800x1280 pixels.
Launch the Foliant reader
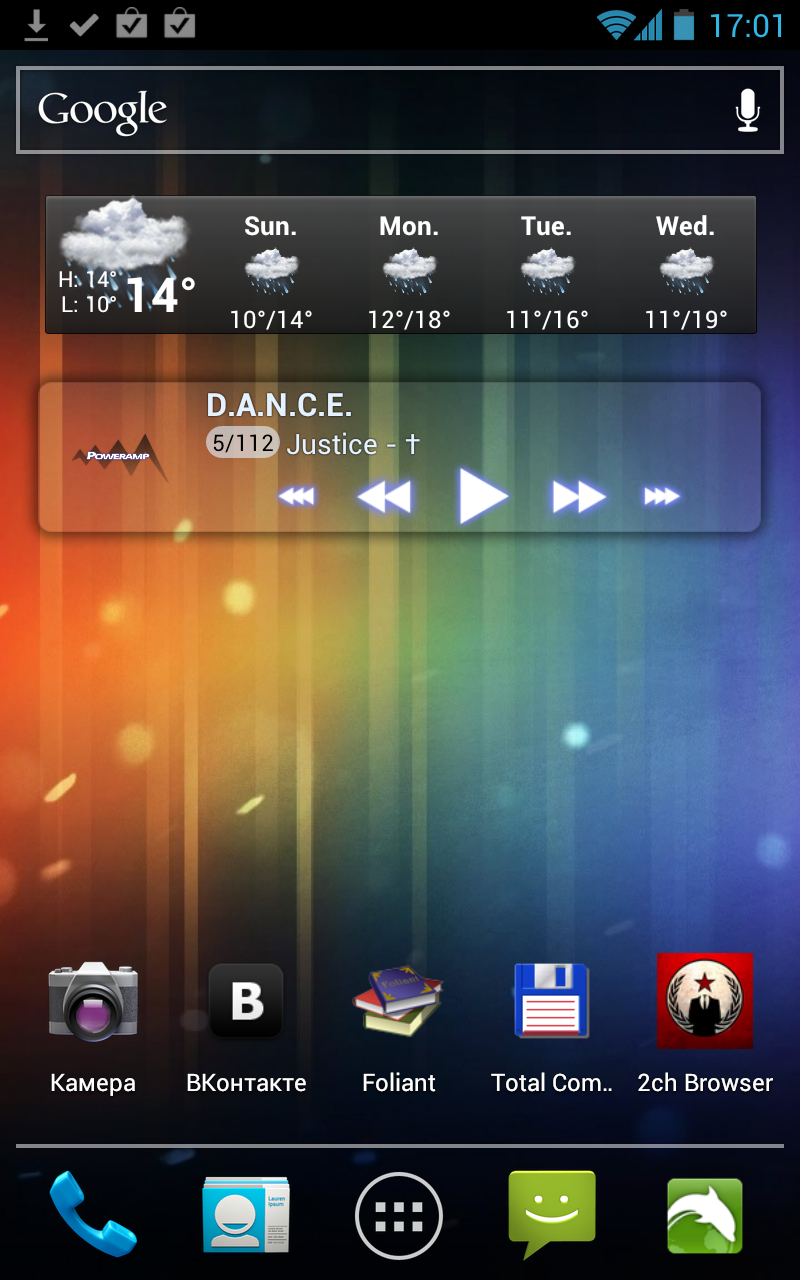(x=399, y=1027)
